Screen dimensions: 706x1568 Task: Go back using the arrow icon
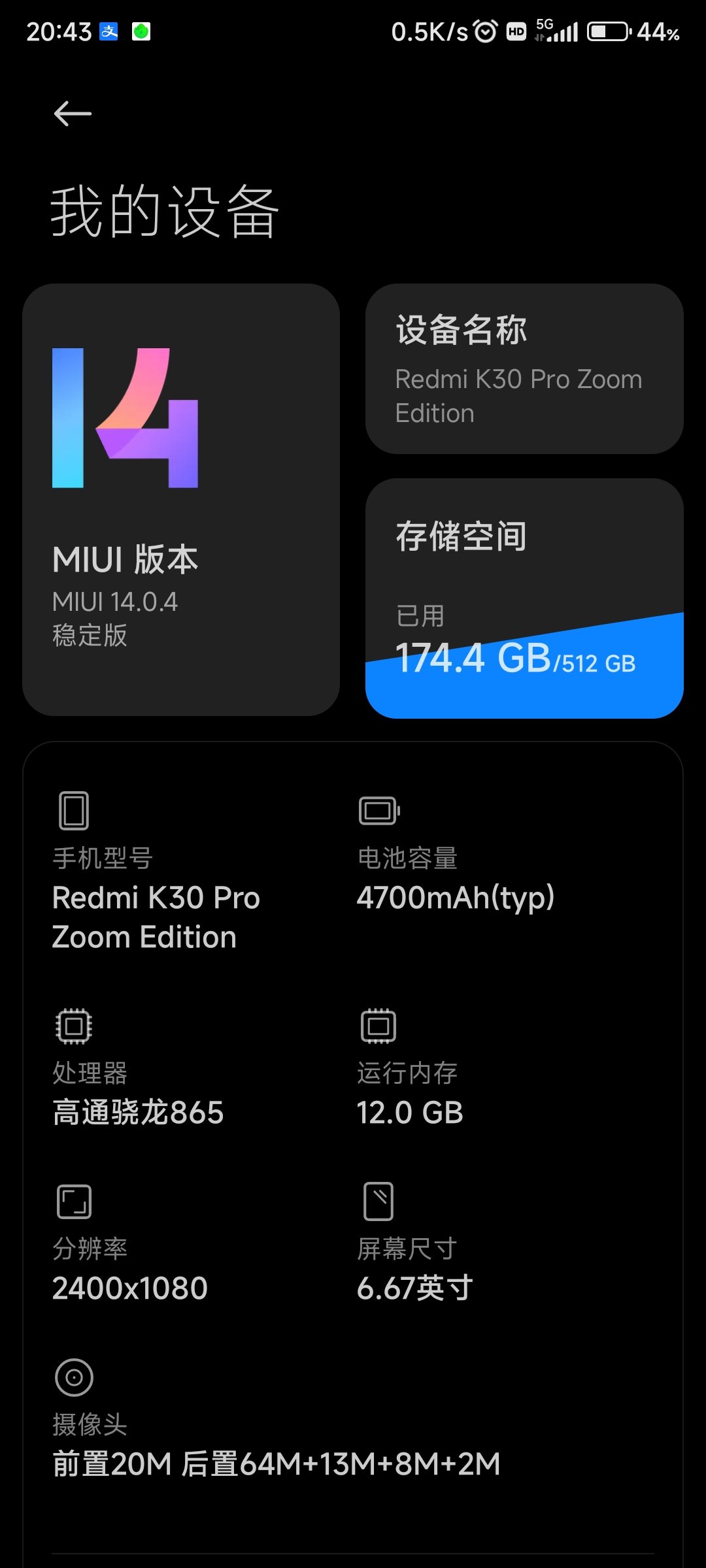point(72,114)
